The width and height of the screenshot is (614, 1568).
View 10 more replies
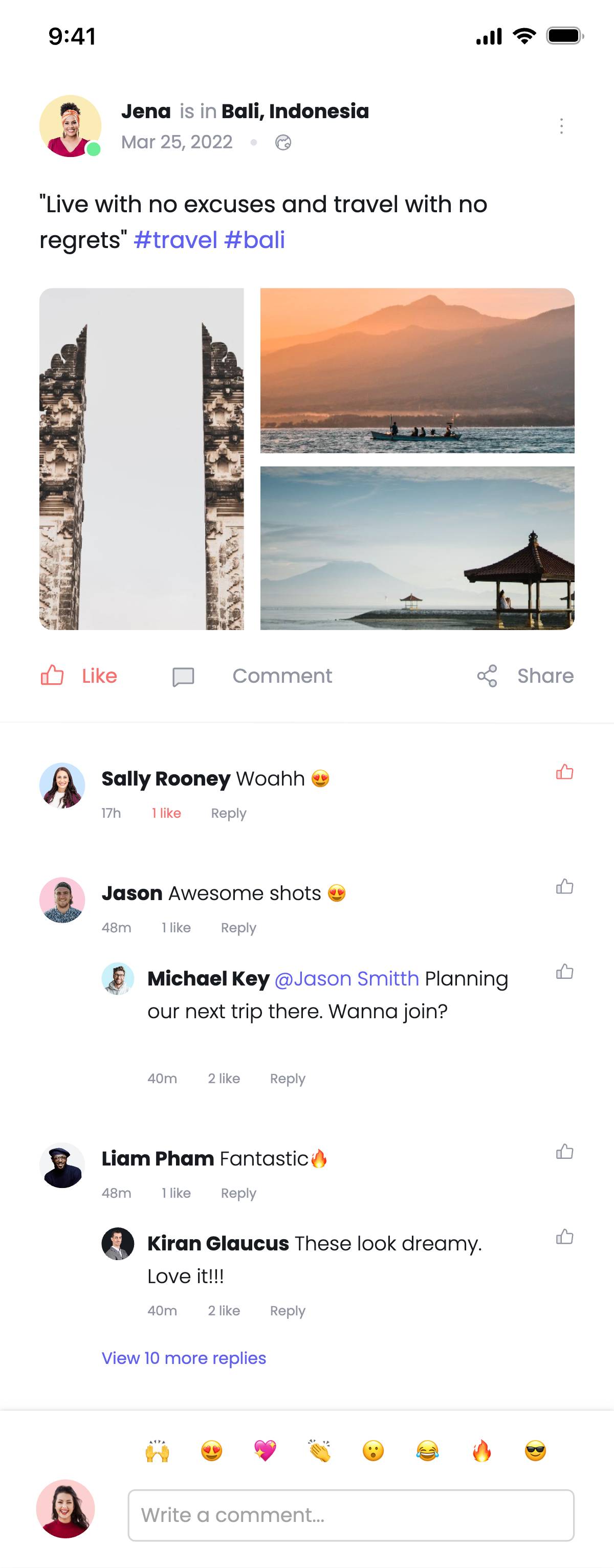pos(184,1358)
